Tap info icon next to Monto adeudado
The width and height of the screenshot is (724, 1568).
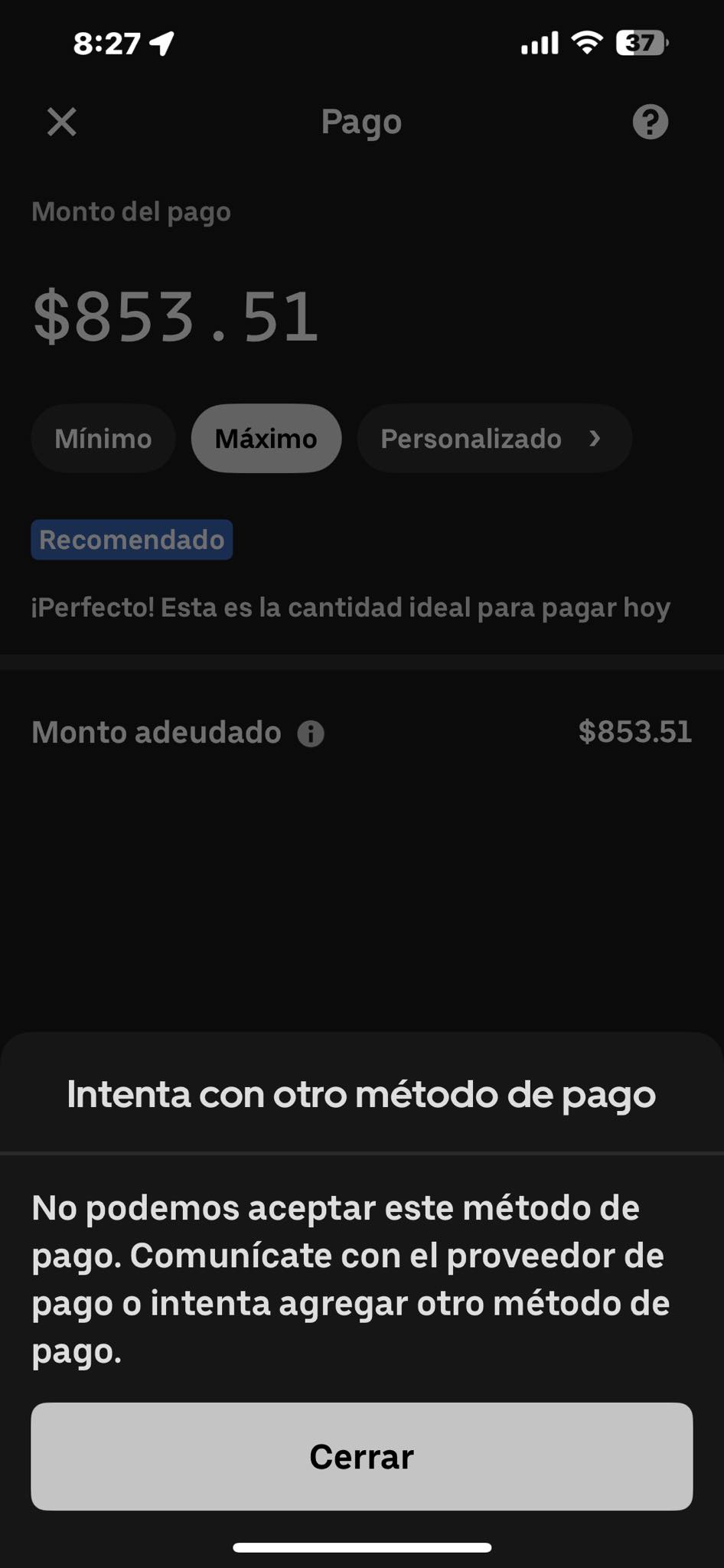coord(311,733)
